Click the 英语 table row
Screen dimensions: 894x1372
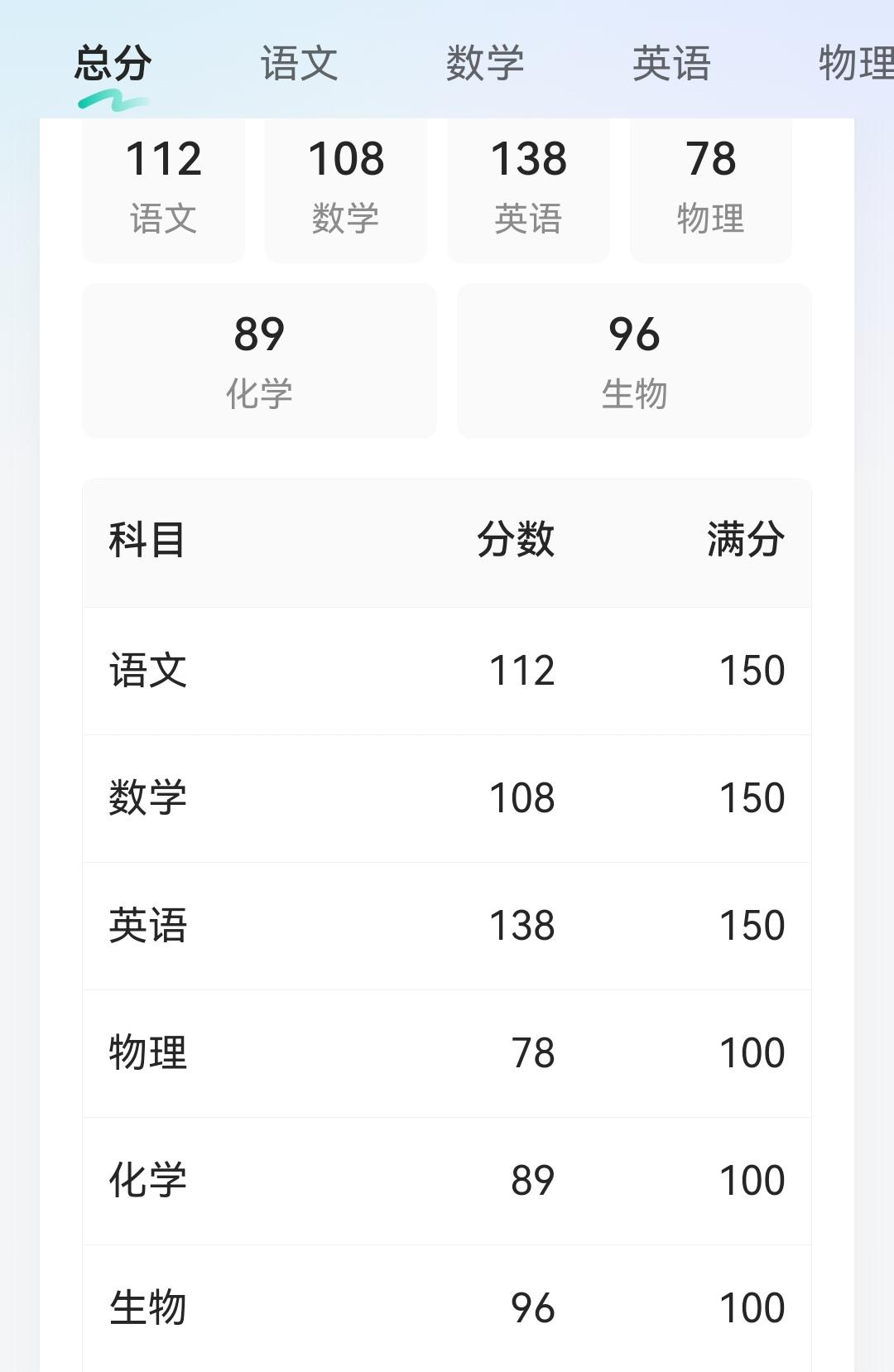point(447,927)
